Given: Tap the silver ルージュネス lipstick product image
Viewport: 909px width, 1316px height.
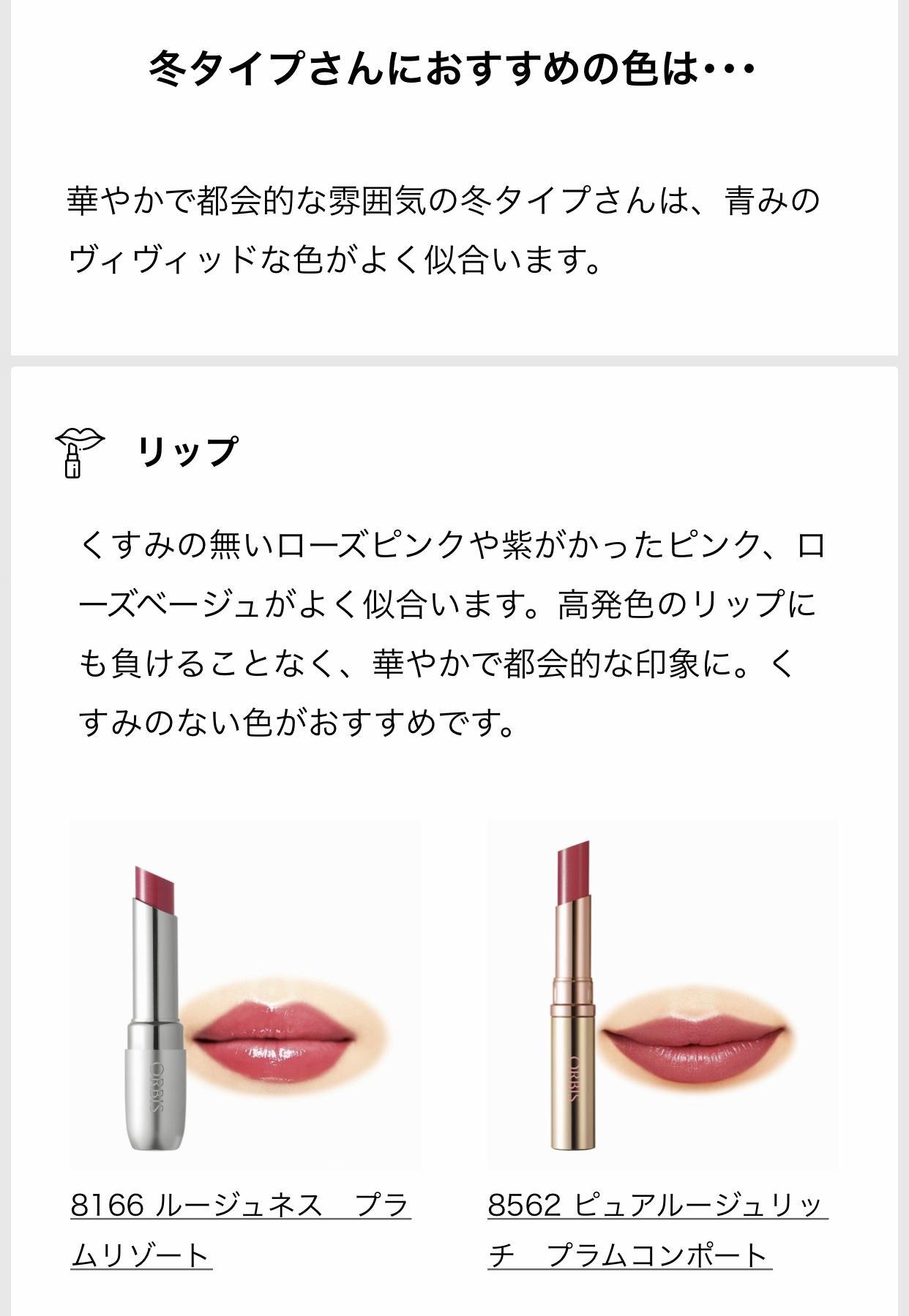Looking at the screenshot, I should click(x=245, y=993).
